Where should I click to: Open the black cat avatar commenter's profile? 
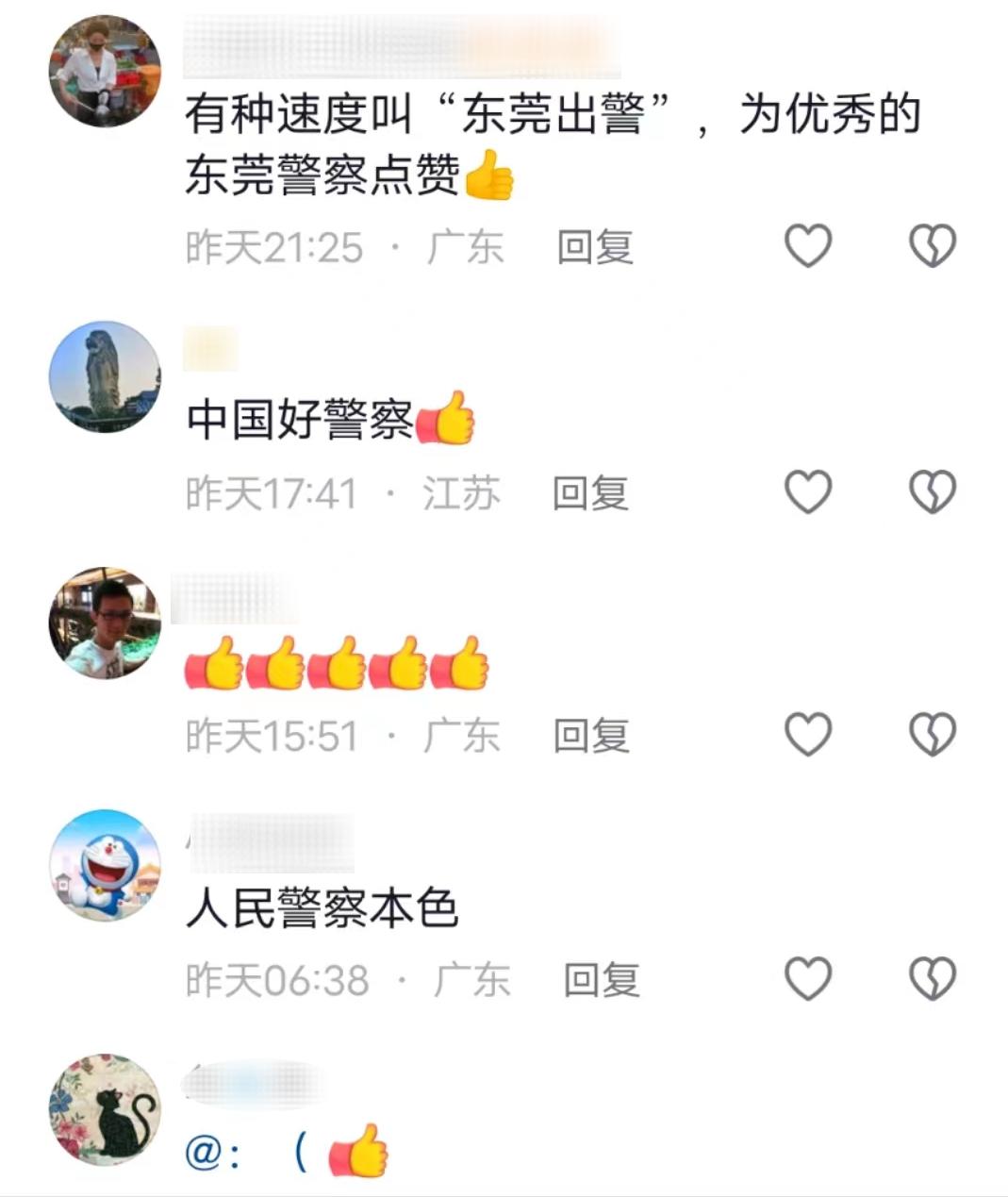pos(105,1110)
